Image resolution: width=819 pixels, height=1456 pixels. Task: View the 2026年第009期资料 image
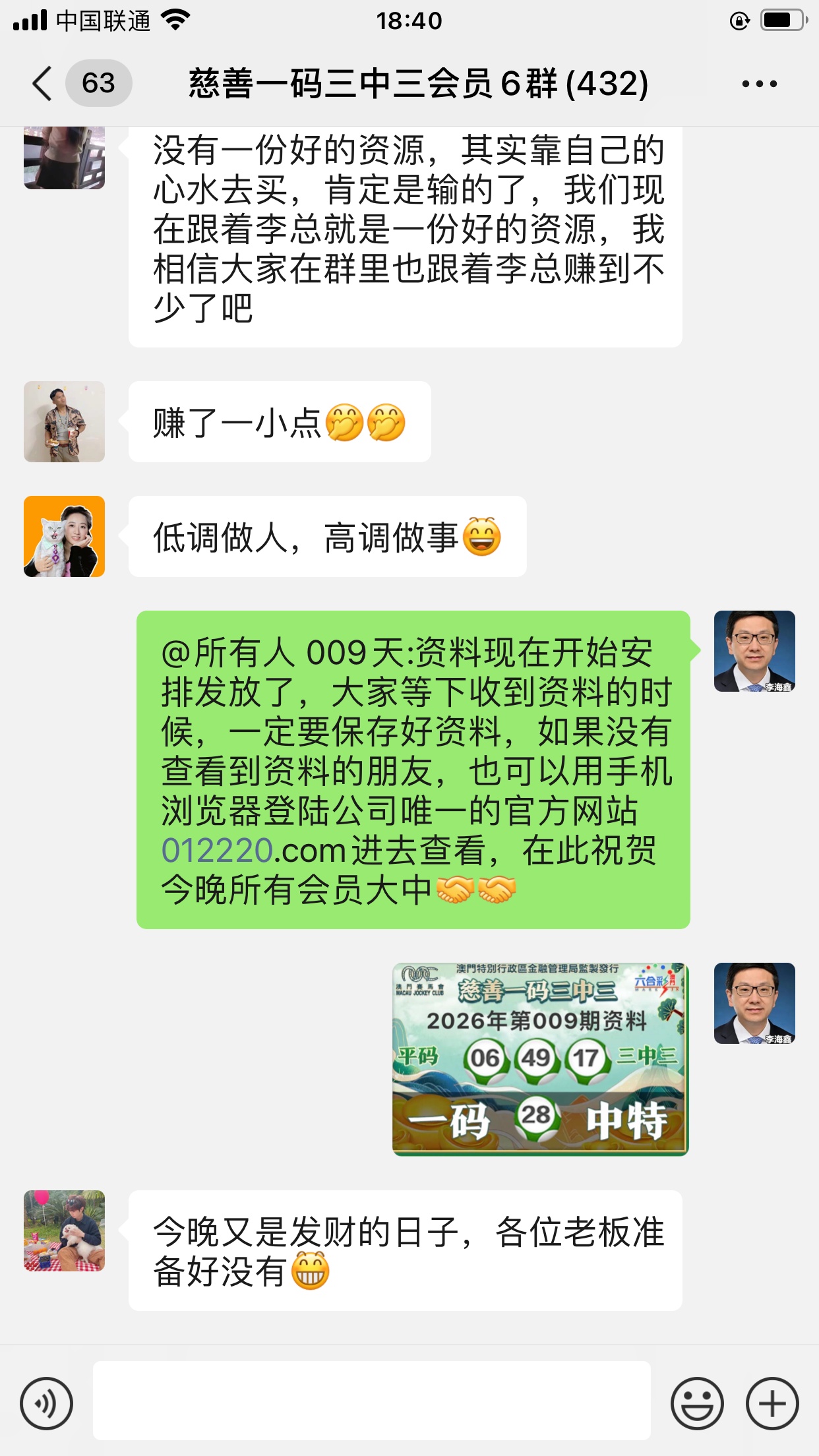(x=540, y=1058)
